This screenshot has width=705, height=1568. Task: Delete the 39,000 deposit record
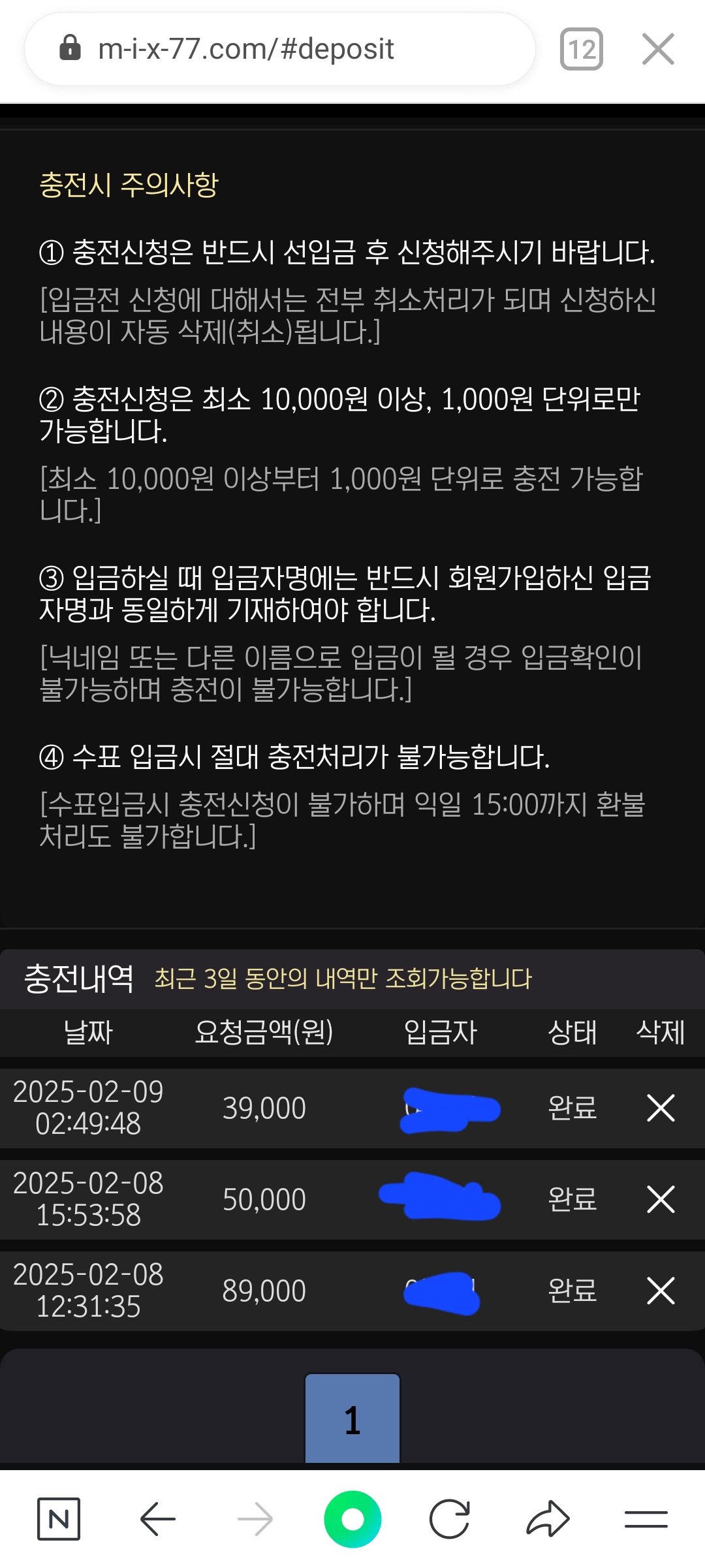(x=661, y=1108)
